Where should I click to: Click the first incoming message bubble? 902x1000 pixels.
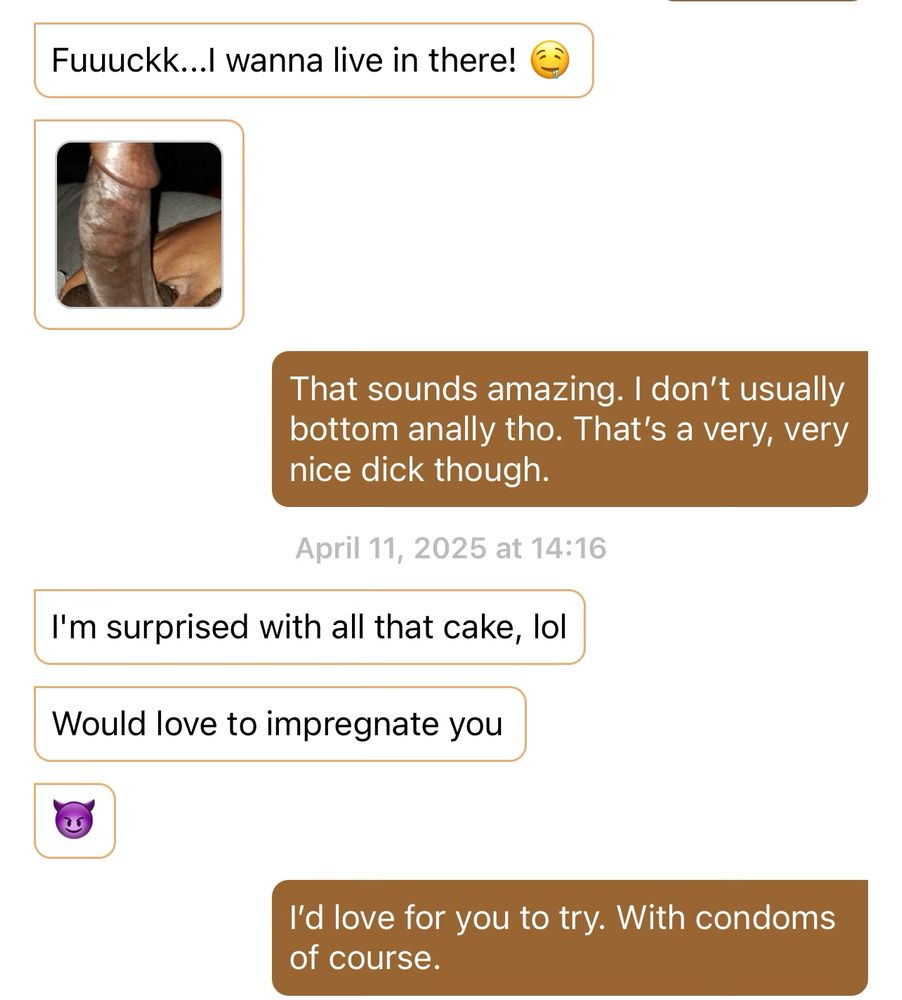pos(310,60)
